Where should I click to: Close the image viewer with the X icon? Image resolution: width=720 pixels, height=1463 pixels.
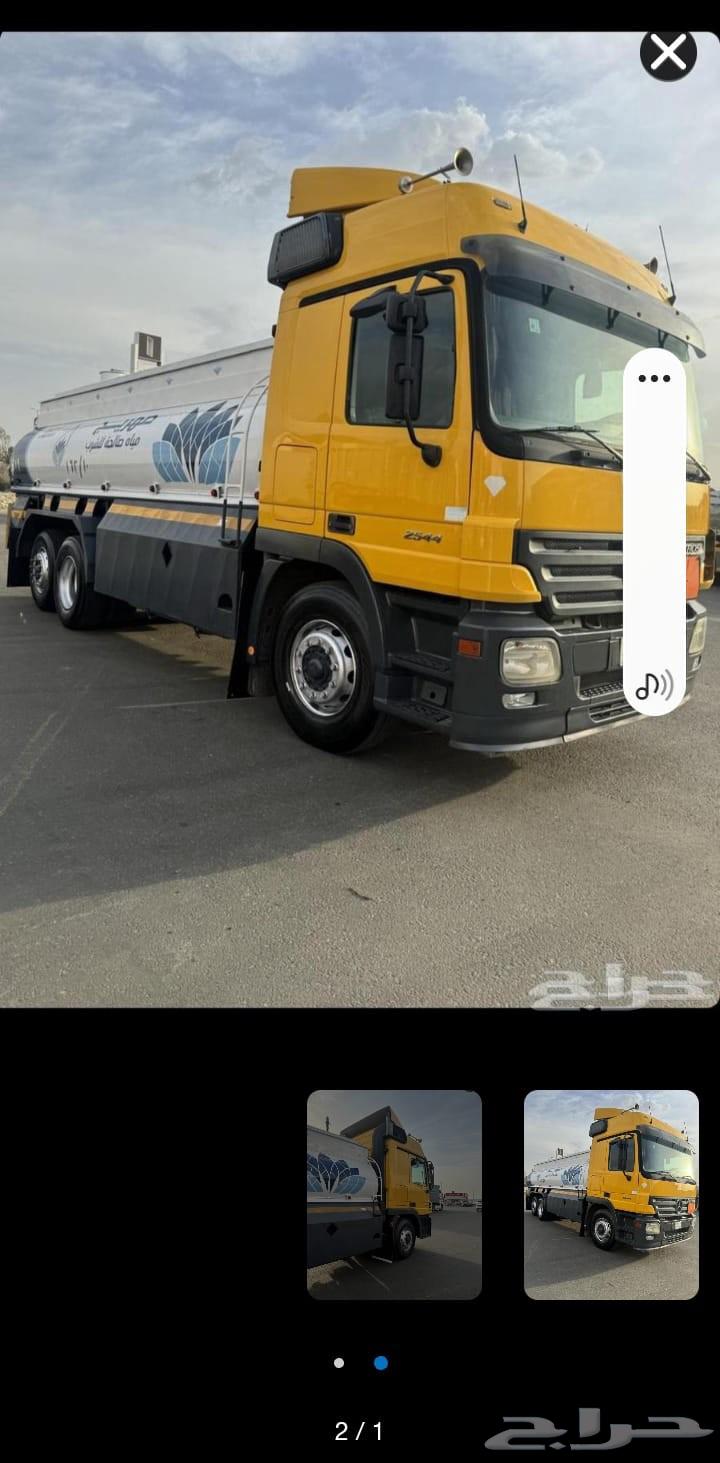(668, 52)
